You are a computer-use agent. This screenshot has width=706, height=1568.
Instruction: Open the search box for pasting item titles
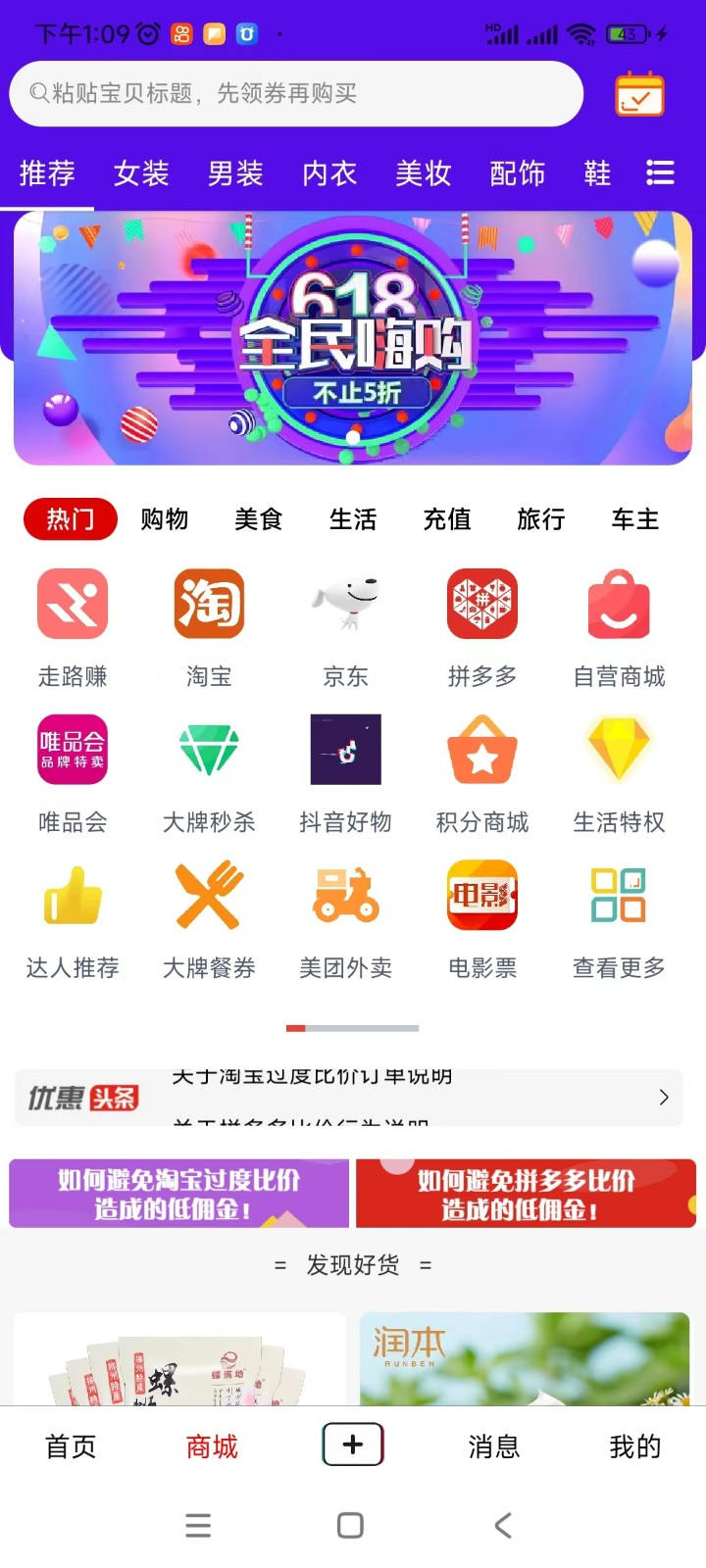click(x=296, y=94)
